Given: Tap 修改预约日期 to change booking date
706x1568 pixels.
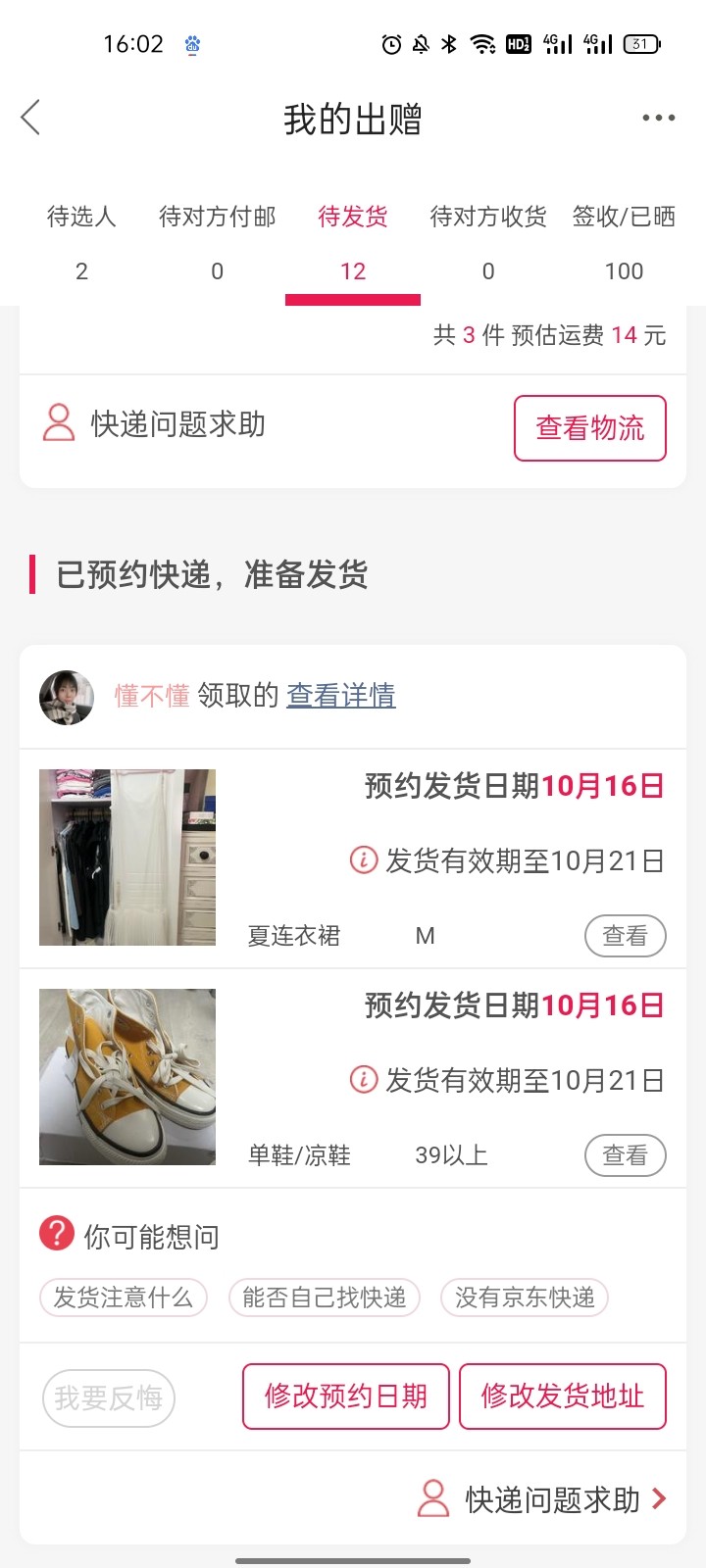Looking at the screenshot, I should (345, 1396).
